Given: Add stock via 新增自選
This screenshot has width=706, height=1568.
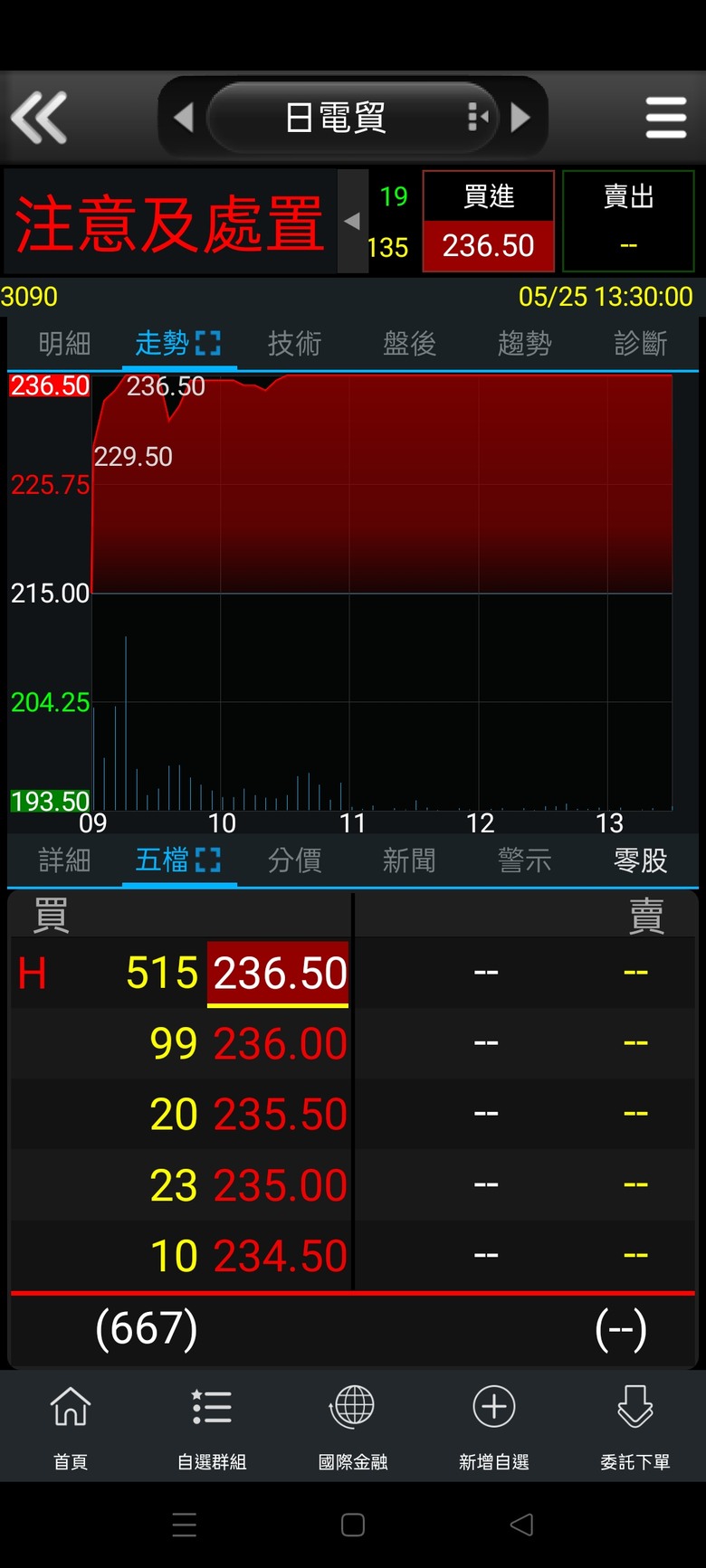Looking at the screenshot, I should pos(494,1427).
